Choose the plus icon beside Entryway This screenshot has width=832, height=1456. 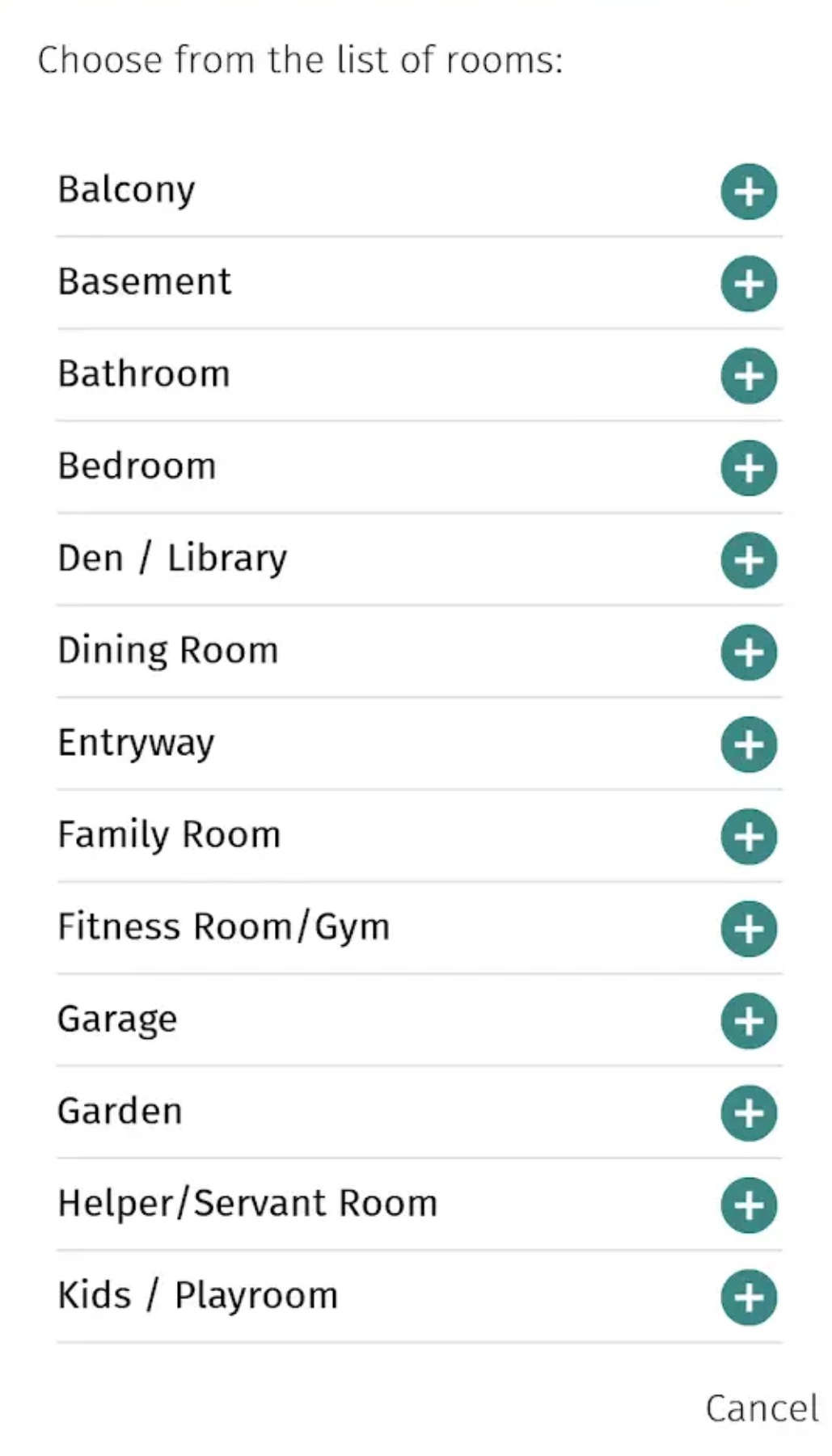(749, 745)
